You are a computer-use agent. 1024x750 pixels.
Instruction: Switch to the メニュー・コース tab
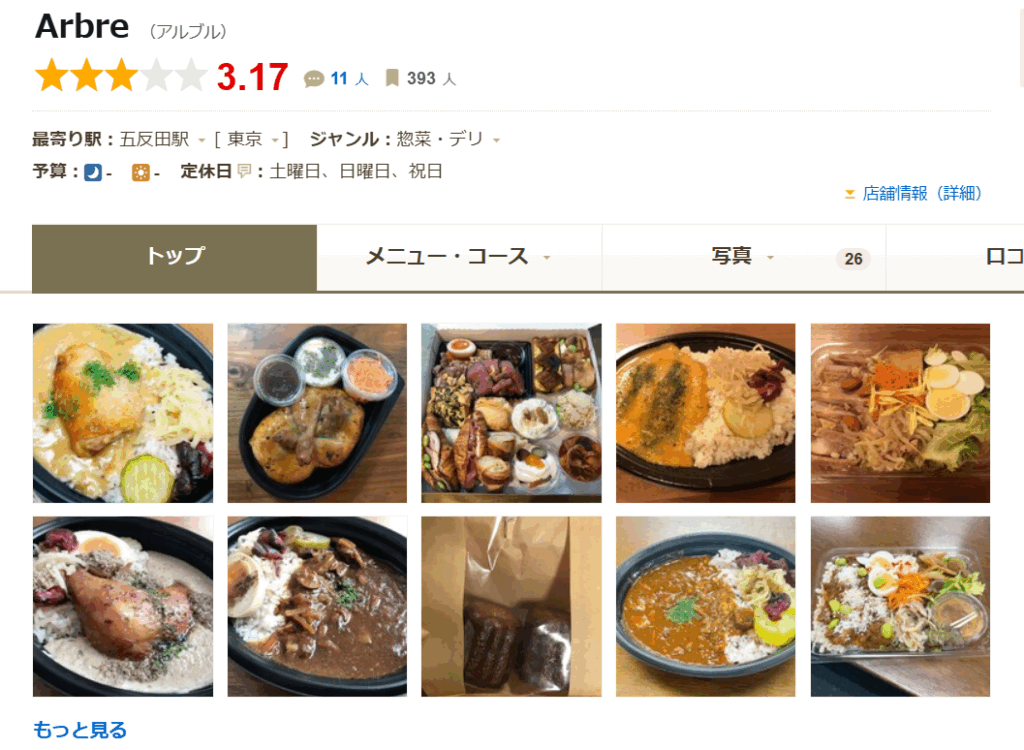tap(458, 257)
